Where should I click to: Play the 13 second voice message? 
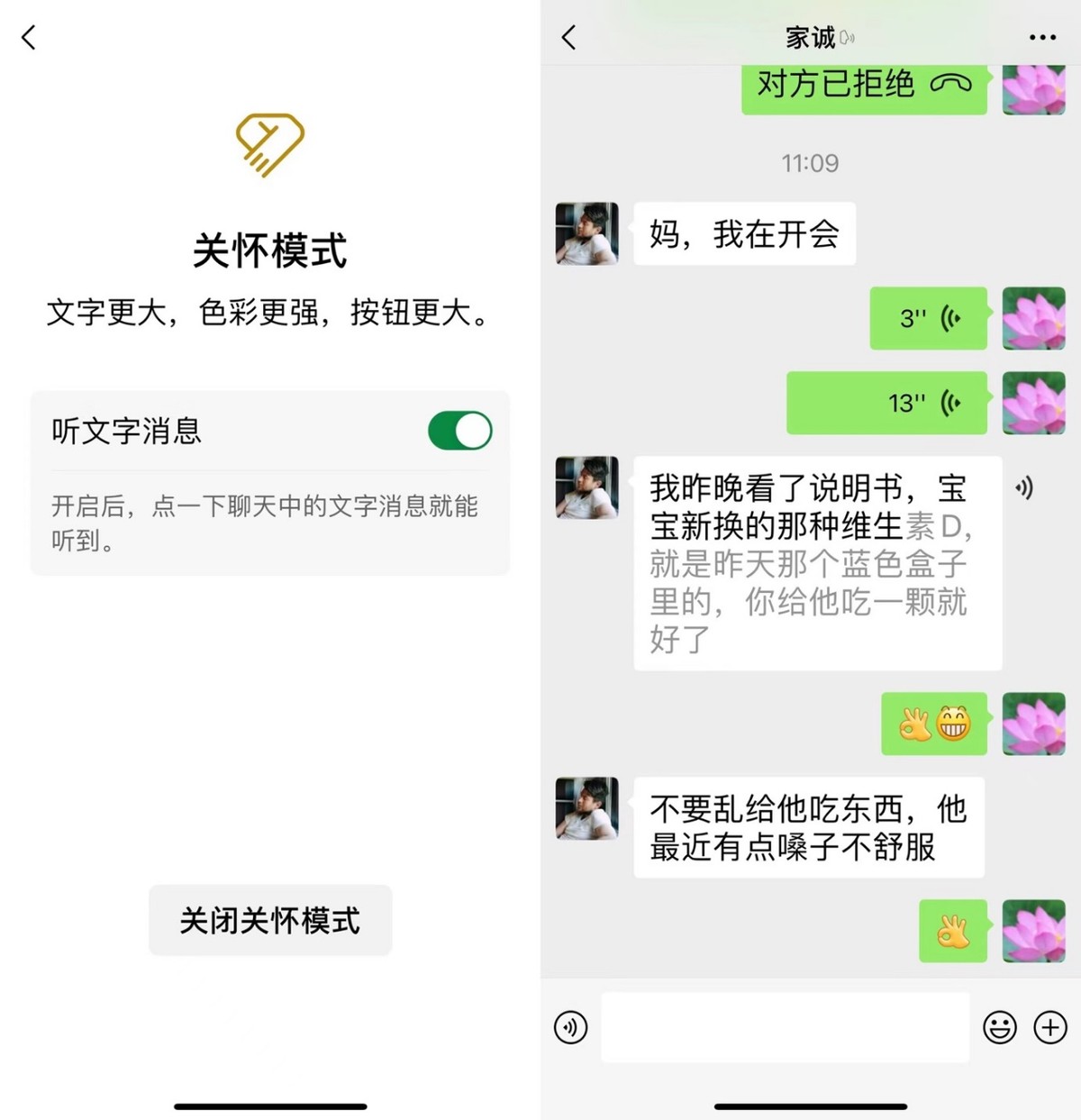click(886, 402)
